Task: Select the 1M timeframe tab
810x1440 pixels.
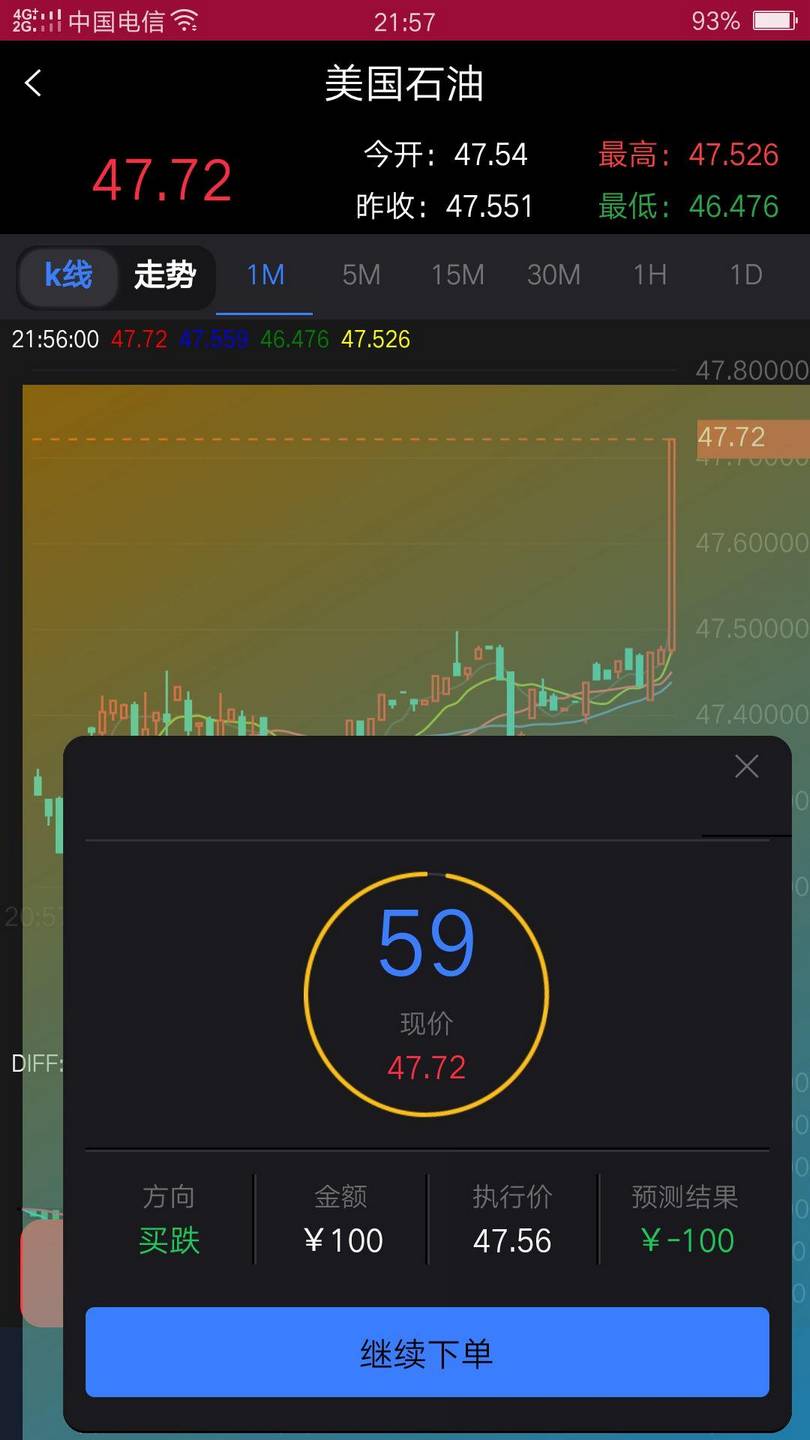Action: coord(265,275)
